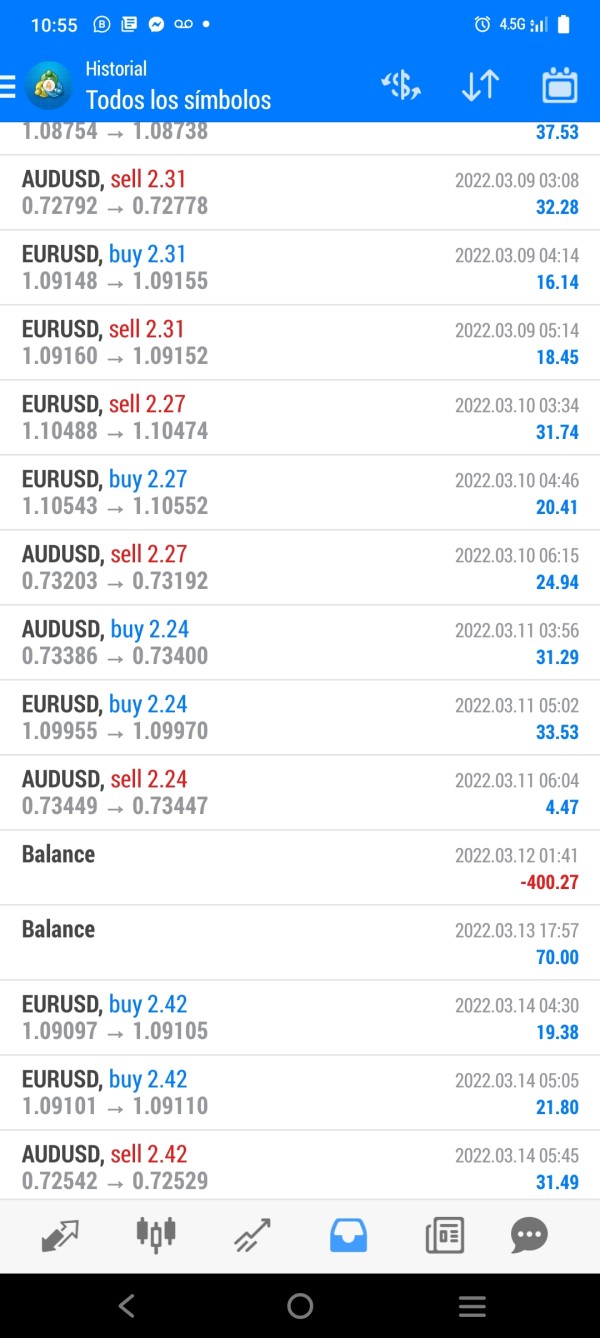The width and height of the screenshot is (600, 1338).
Task: Open the Messages chat tab
Action: (x=529, y=1236)
